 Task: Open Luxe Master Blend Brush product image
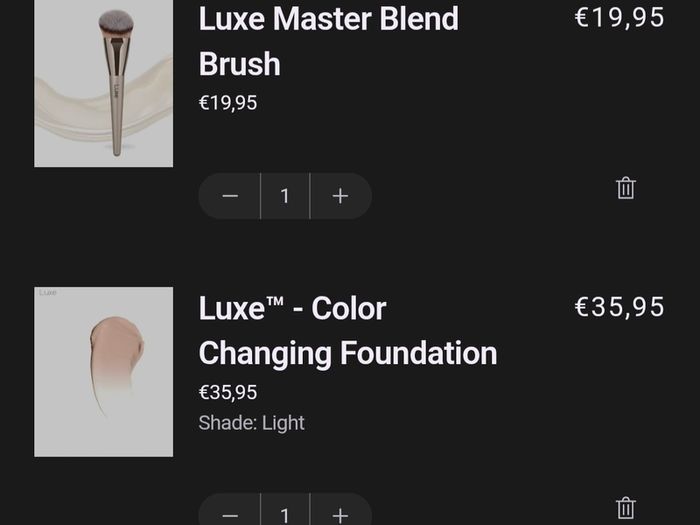click(x=104, y=83)
